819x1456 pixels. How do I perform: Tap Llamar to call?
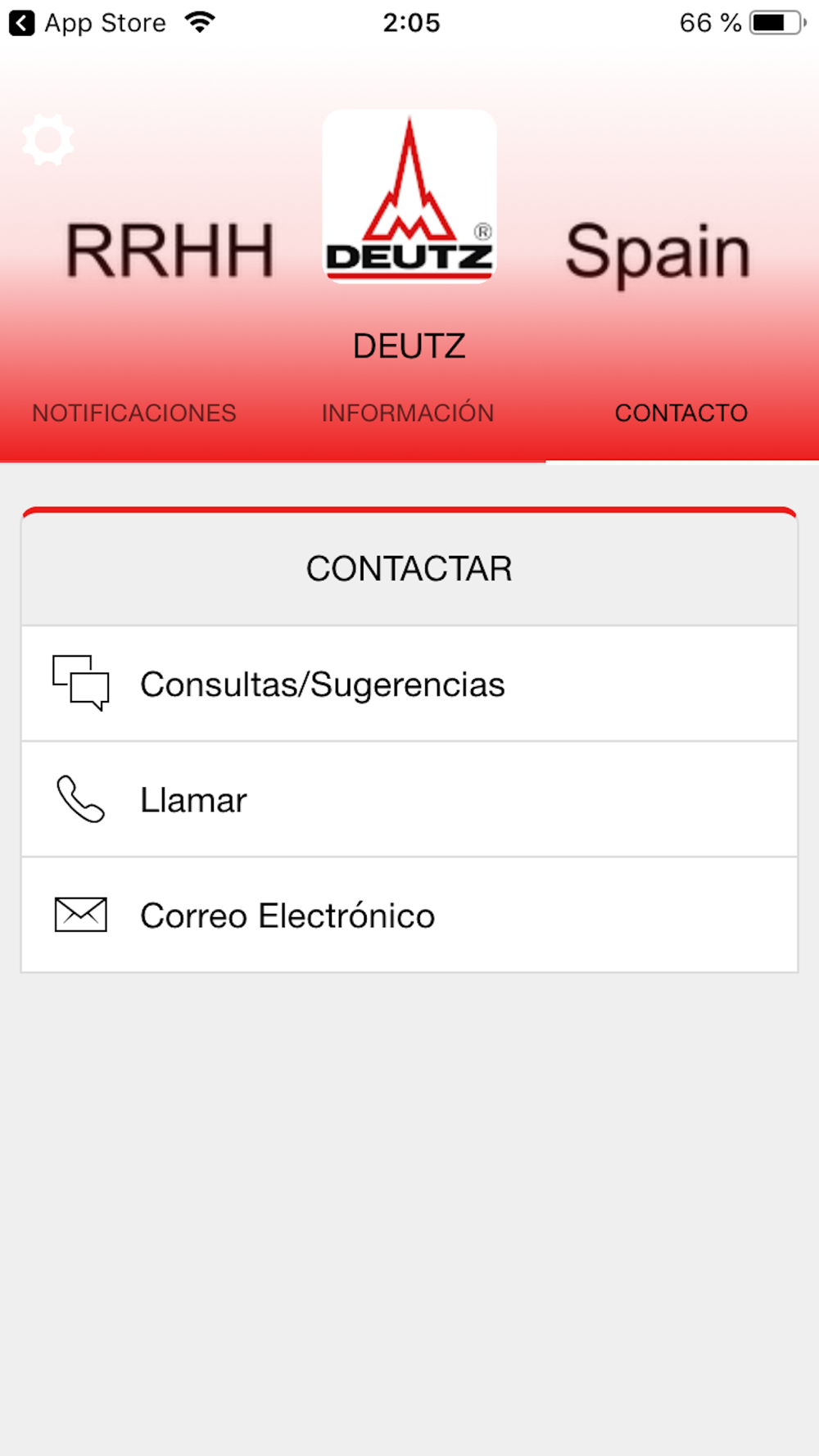[x=409, y=800]
